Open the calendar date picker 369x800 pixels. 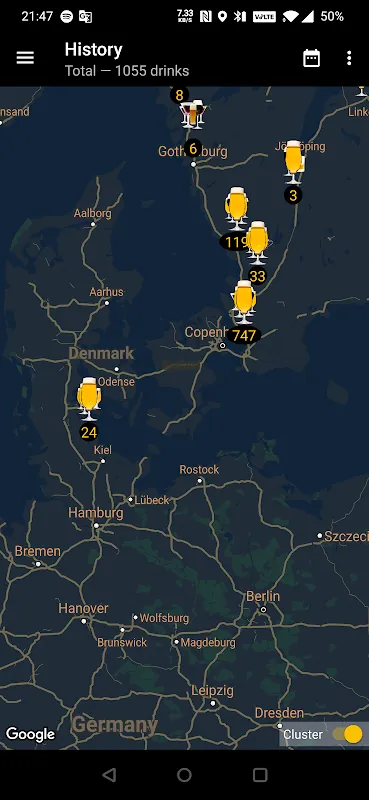[311, 58]
